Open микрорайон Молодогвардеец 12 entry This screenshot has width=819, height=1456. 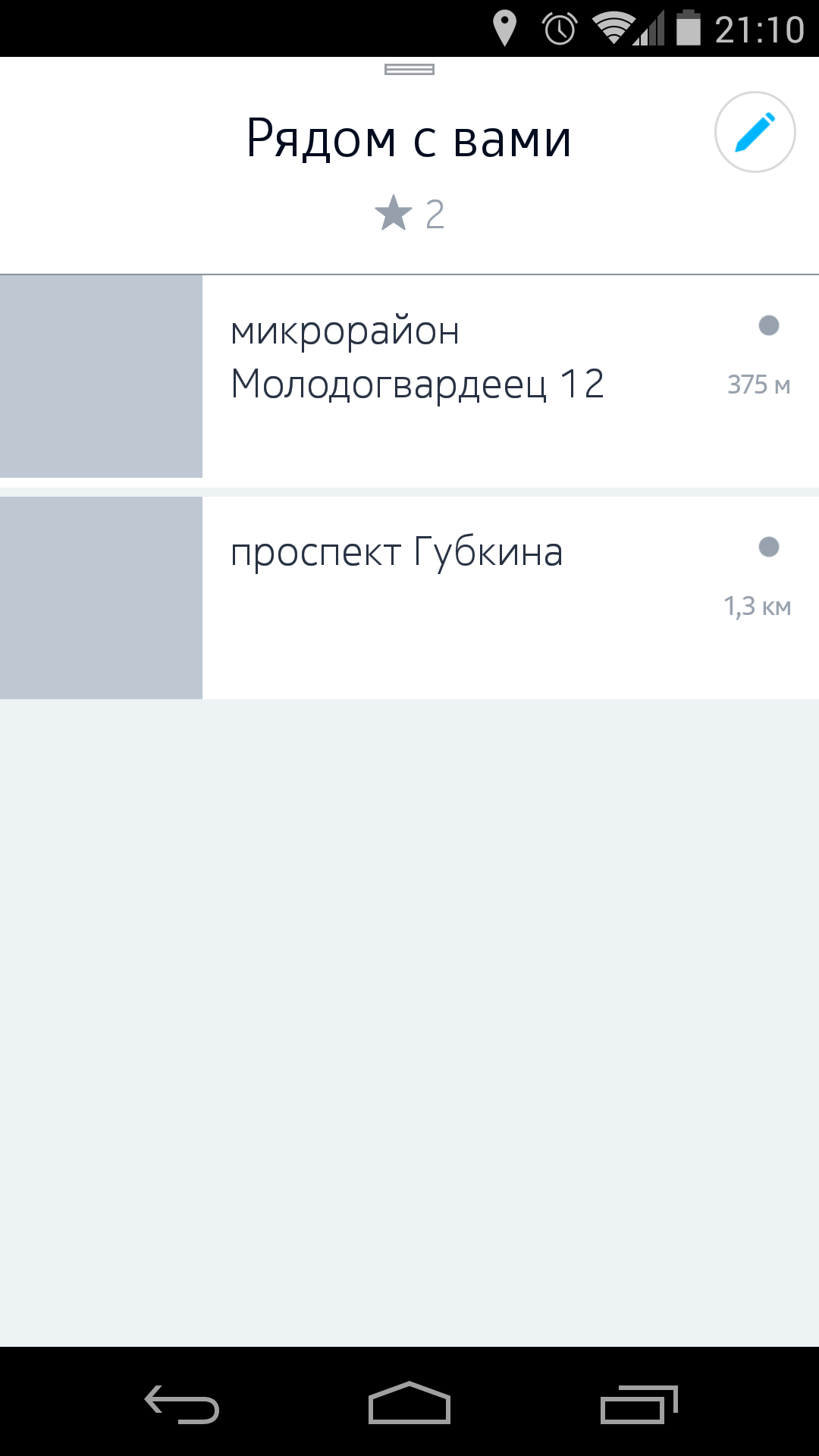[x=409, y=376]
